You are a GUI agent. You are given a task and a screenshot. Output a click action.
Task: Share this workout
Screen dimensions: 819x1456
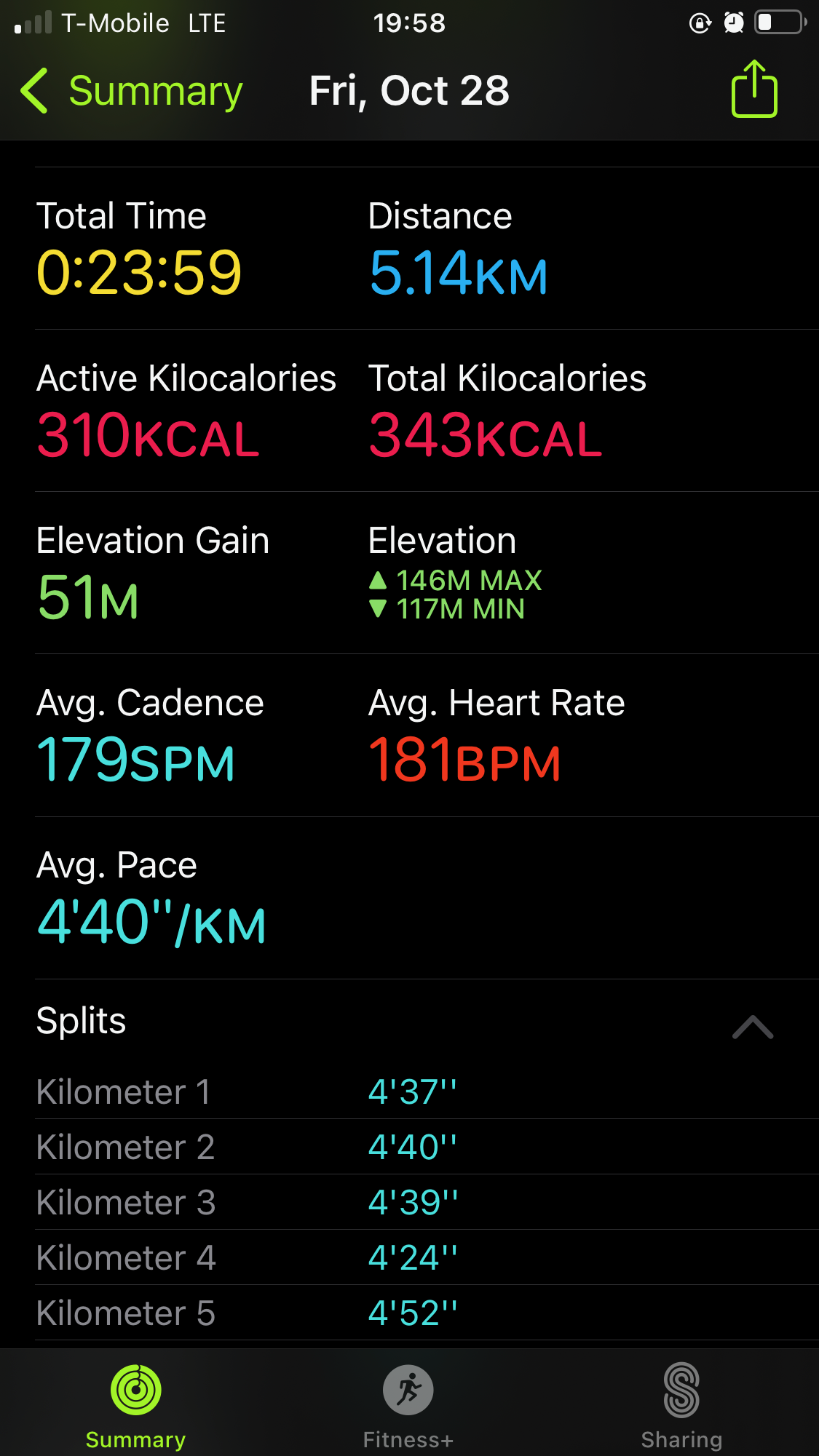(x=754, y=89)
